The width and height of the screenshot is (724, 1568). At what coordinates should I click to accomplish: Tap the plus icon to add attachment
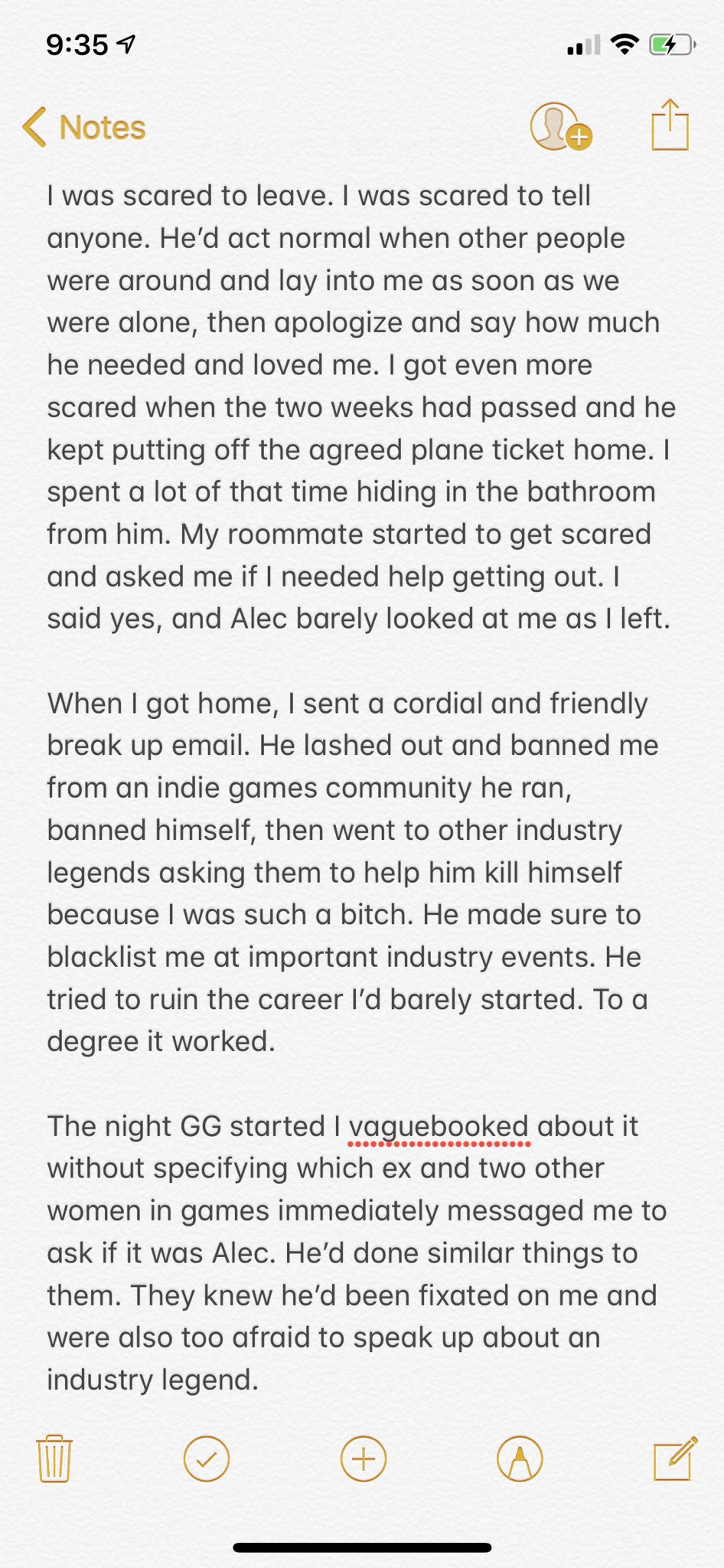tap(363, 1459)
